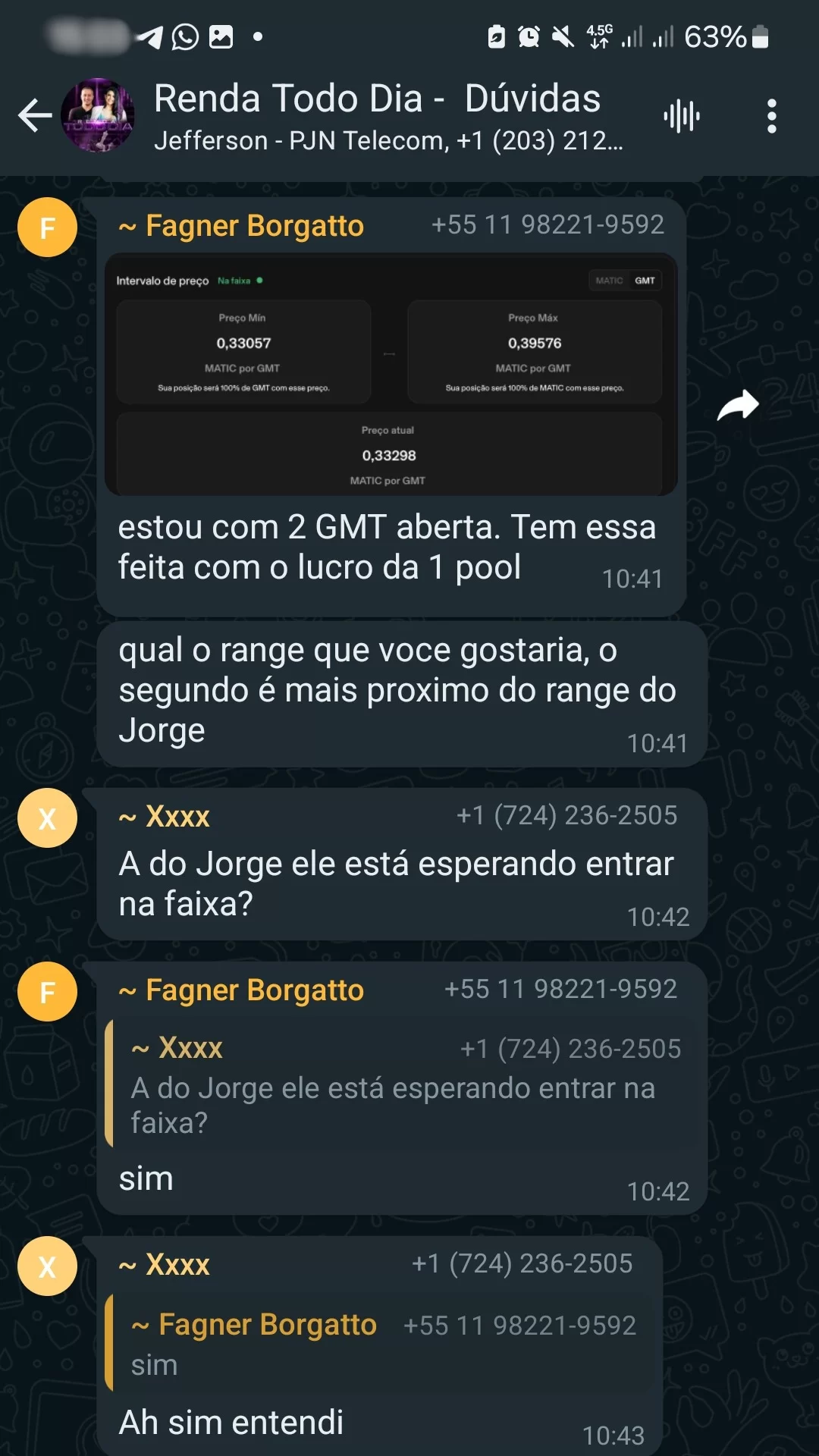Open the price range image from Fagner
819x1456 pixels.
tap(390, 374)
